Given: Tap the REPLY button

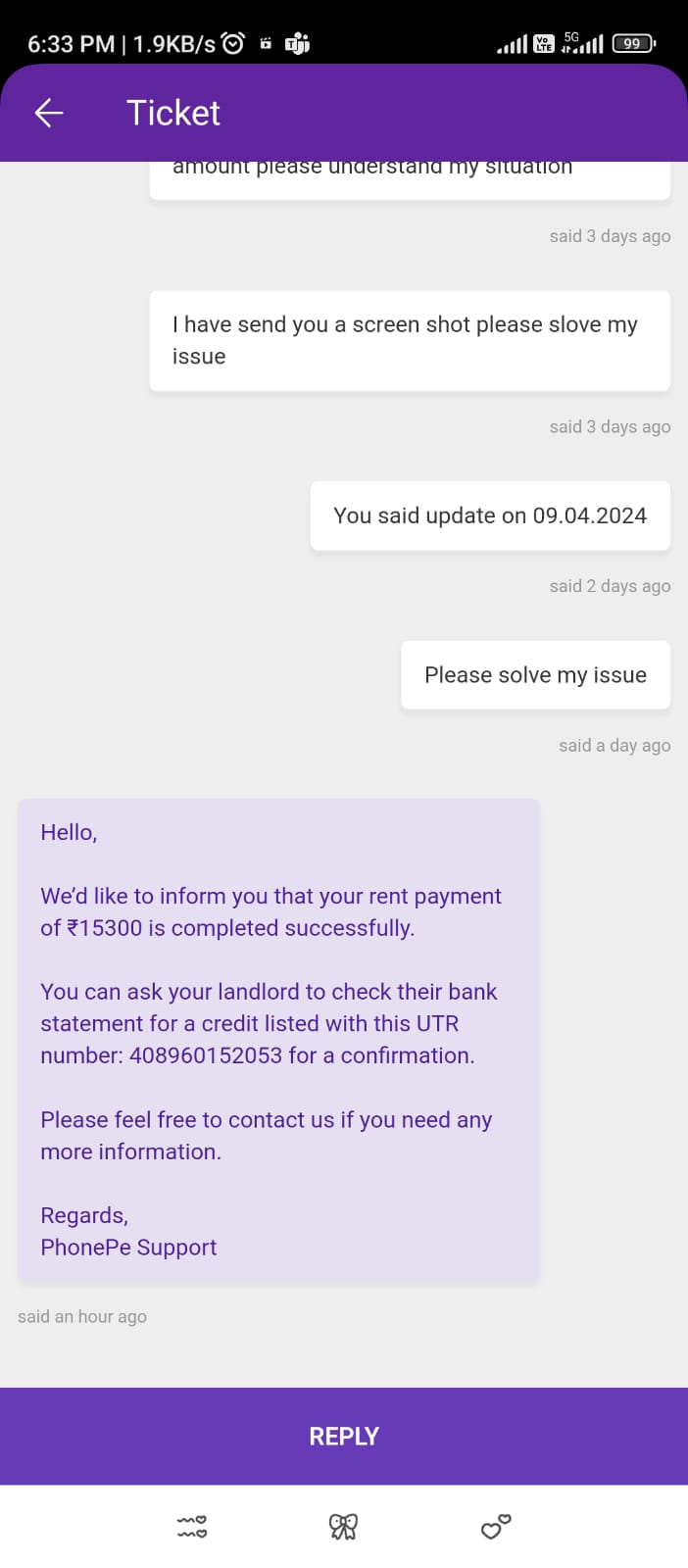Looking at the screenshot, I should 344,1436.
